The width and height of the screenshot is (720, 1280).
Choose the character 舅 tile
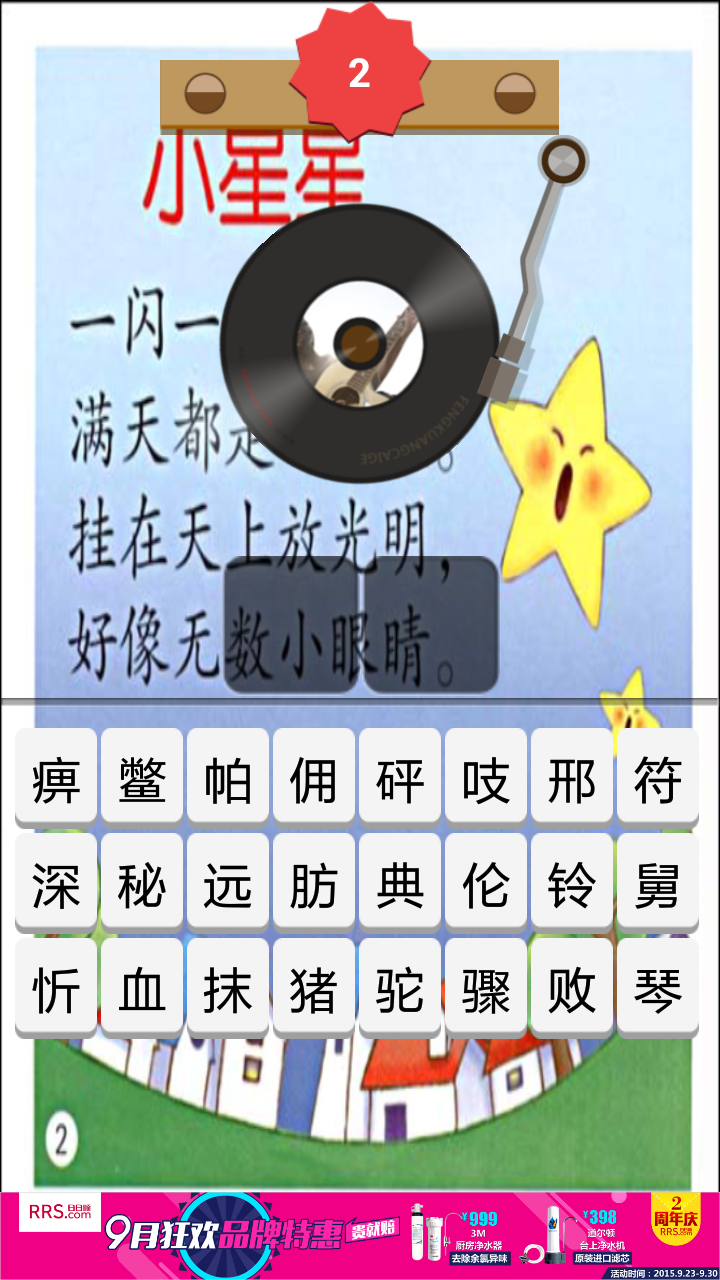658,884
